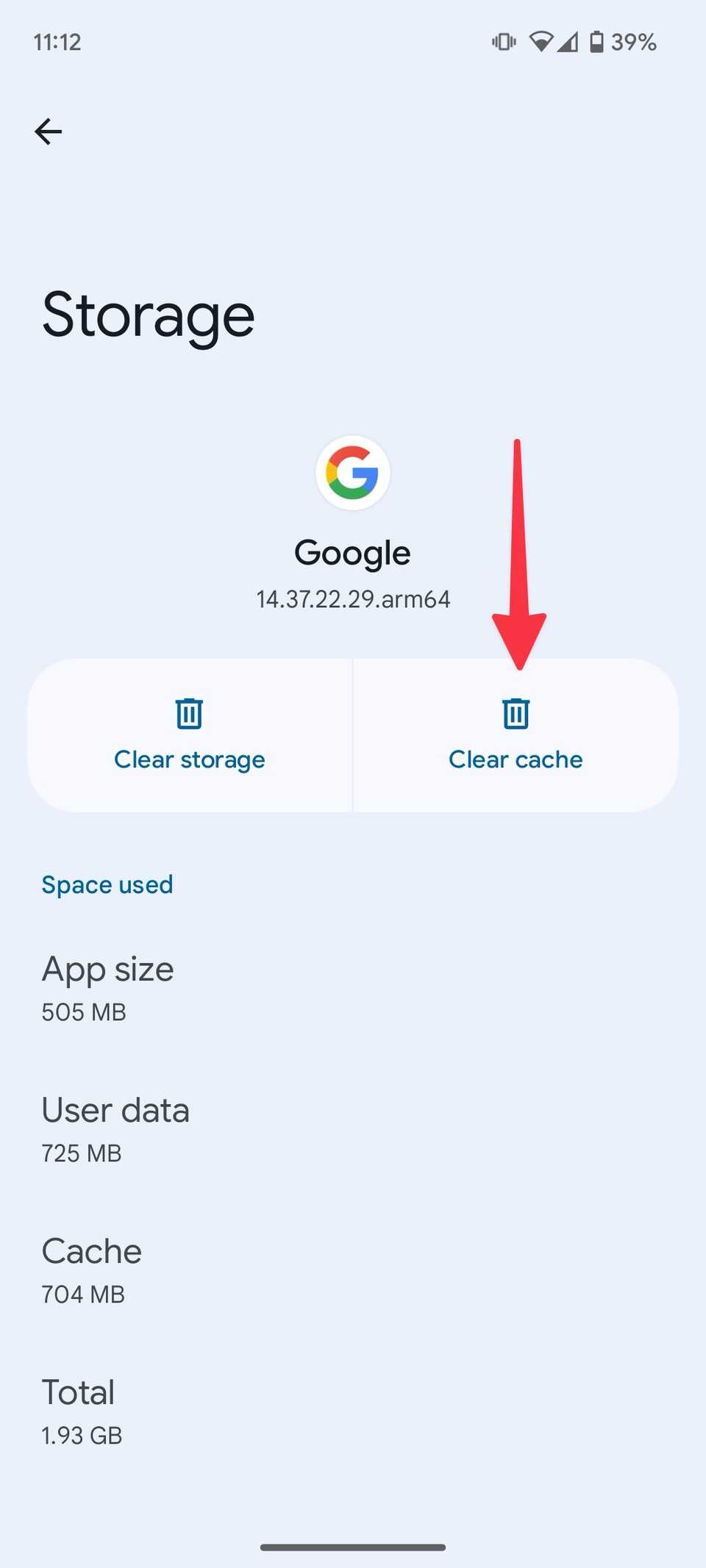Select the Clear storage button
This screenshot has width=706, height=1568.
[188, 735]
